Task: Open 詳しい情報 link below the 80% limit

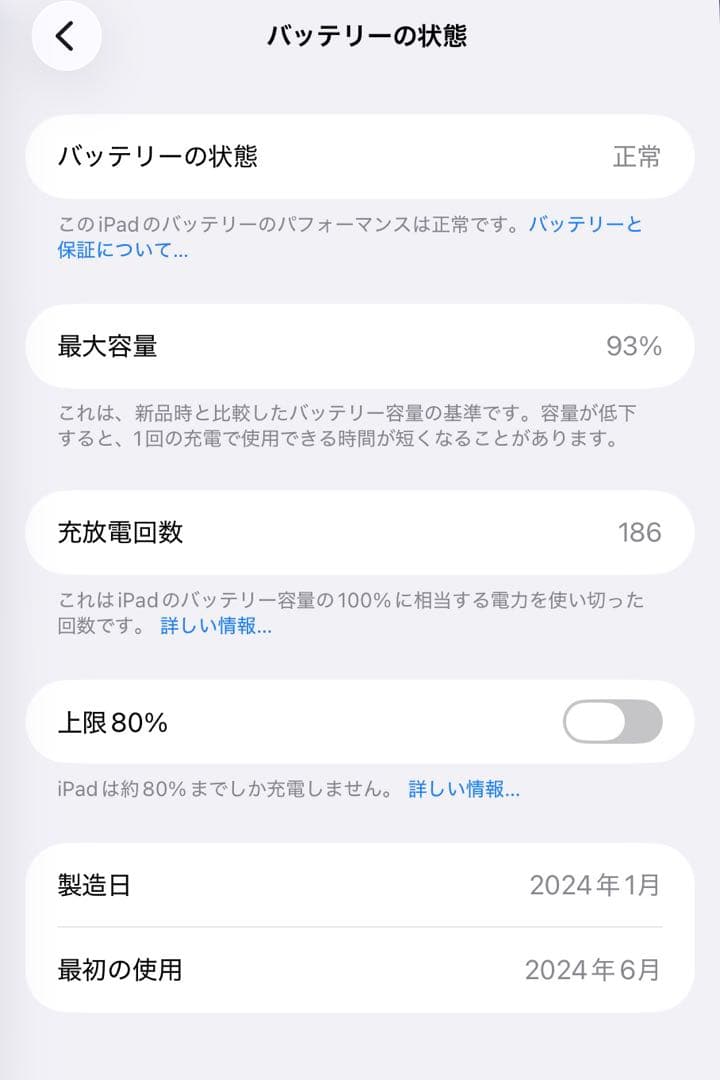Action: pyautogui.click(x=465, y=790)
